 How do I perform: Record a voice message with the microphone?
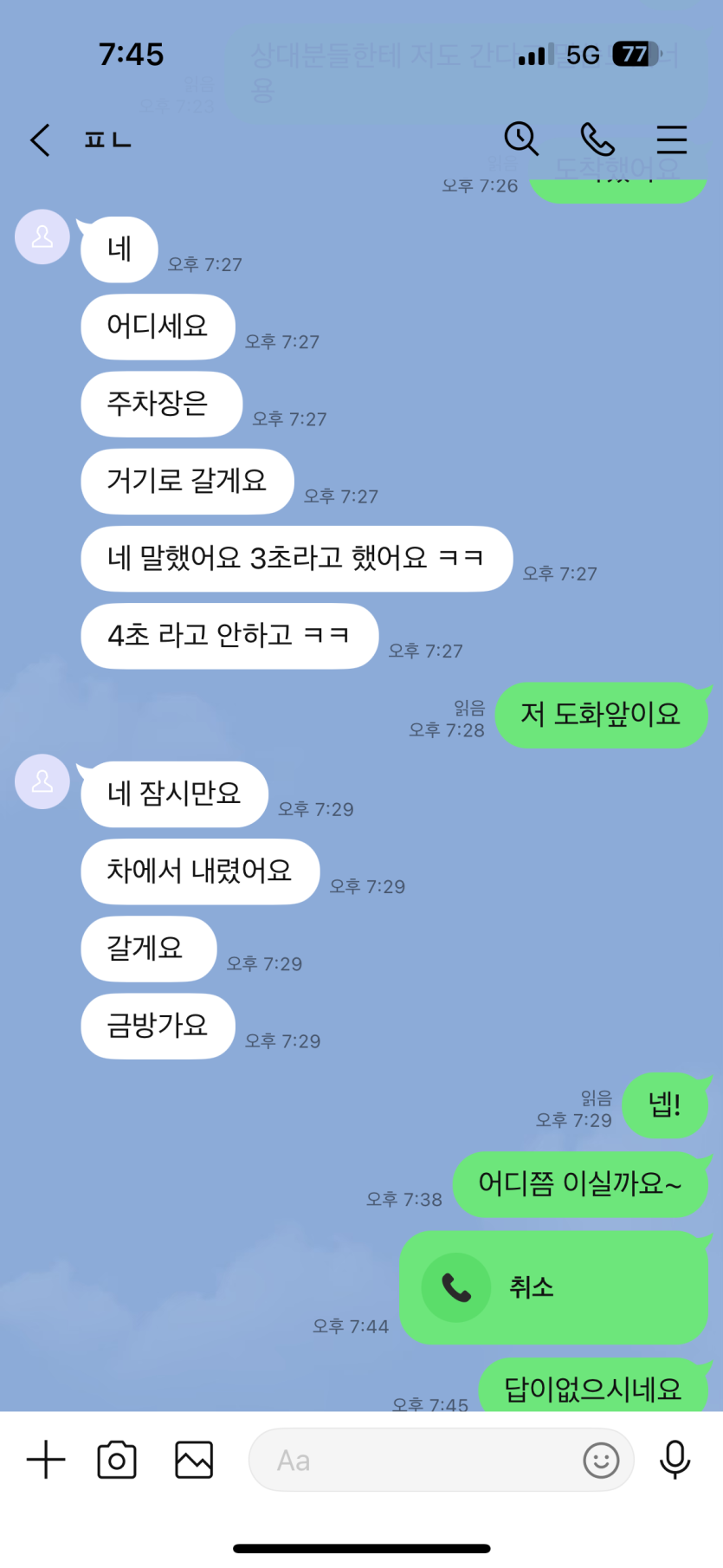[x=675, y=1460]
